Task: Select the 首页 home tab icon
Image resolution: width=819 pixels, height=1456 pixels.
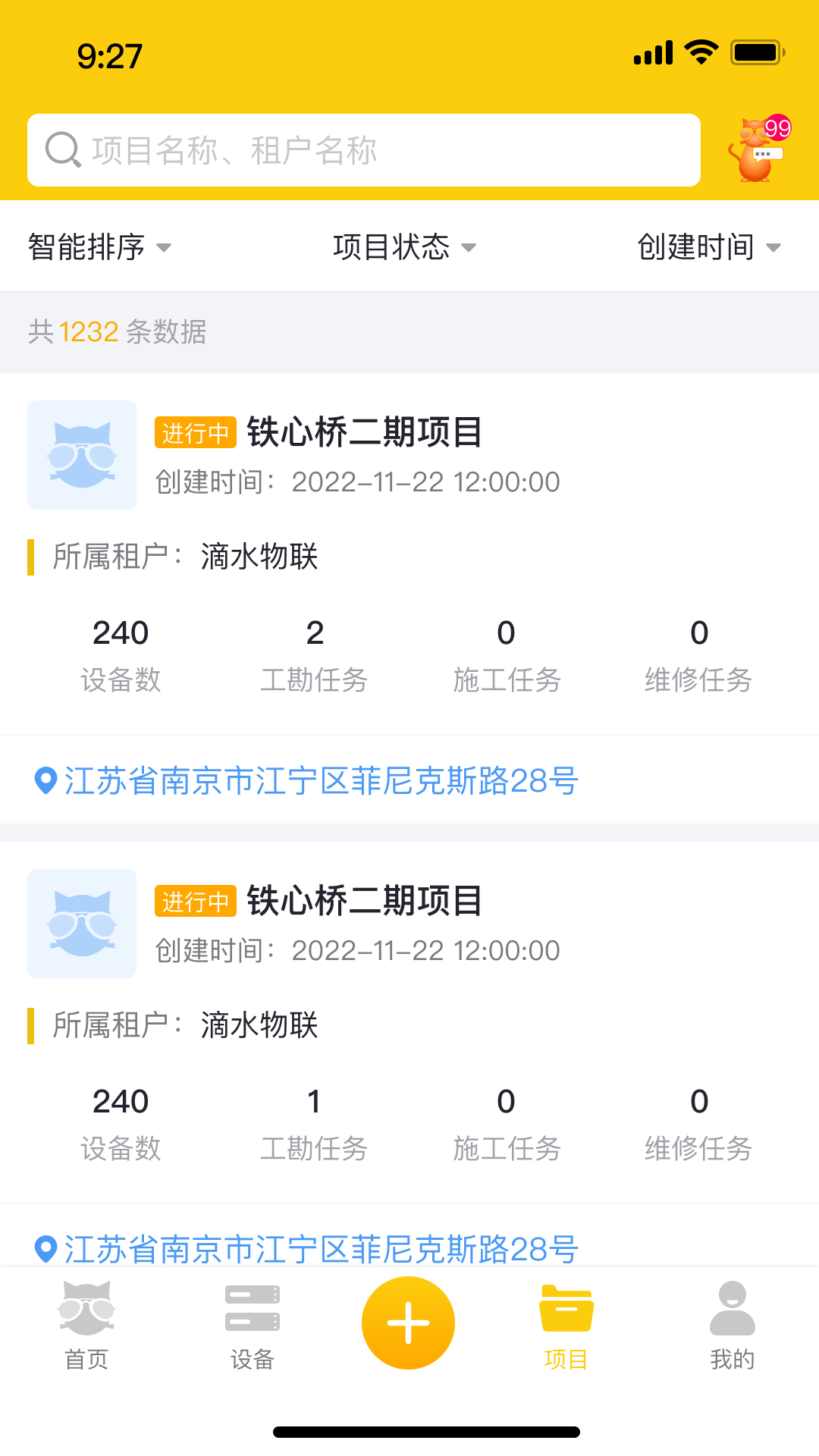Action: (x=86, y=1308)
